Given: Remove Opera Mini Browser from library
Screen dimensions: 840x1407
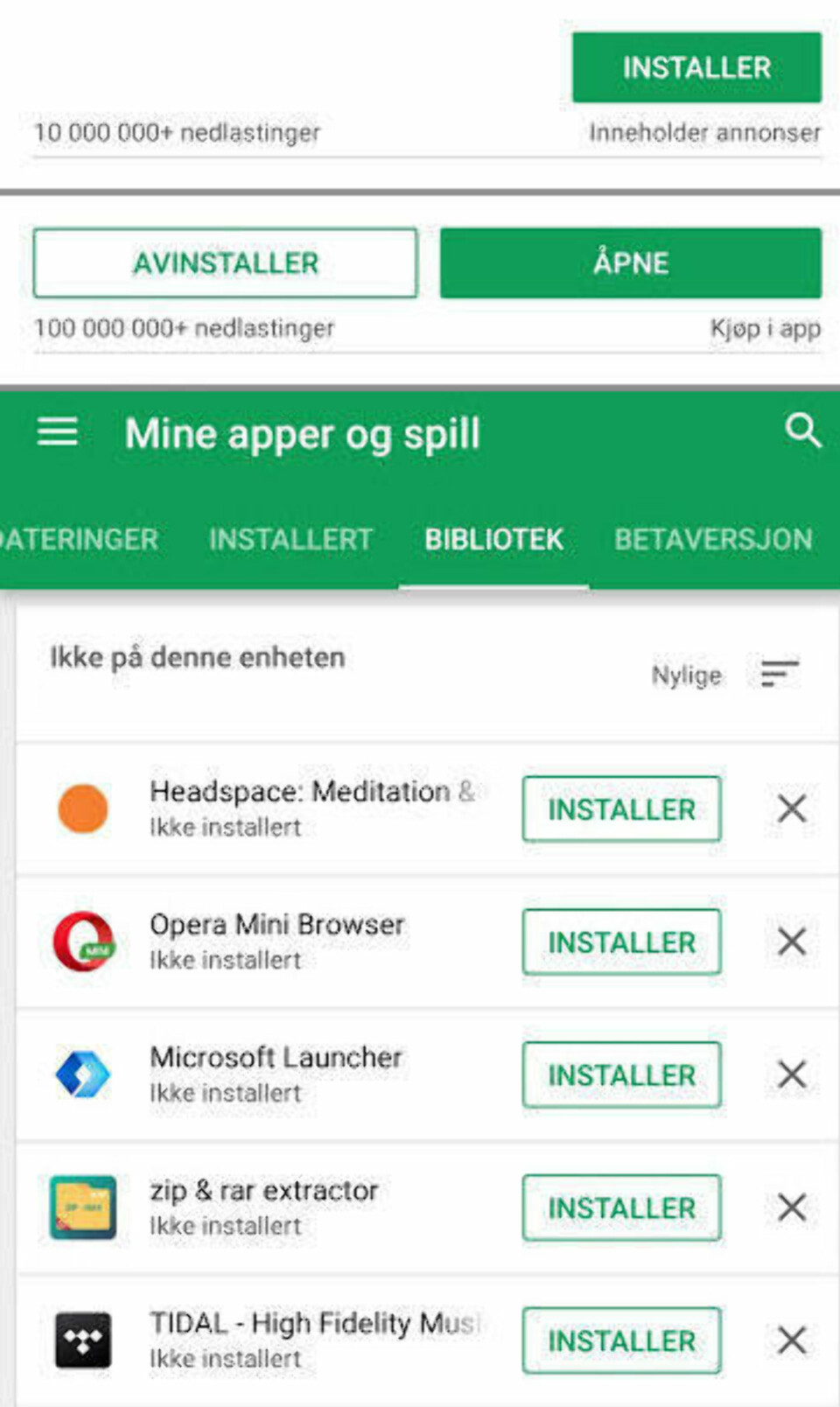Looking at the screenshot, I should [x=792, y=941].
